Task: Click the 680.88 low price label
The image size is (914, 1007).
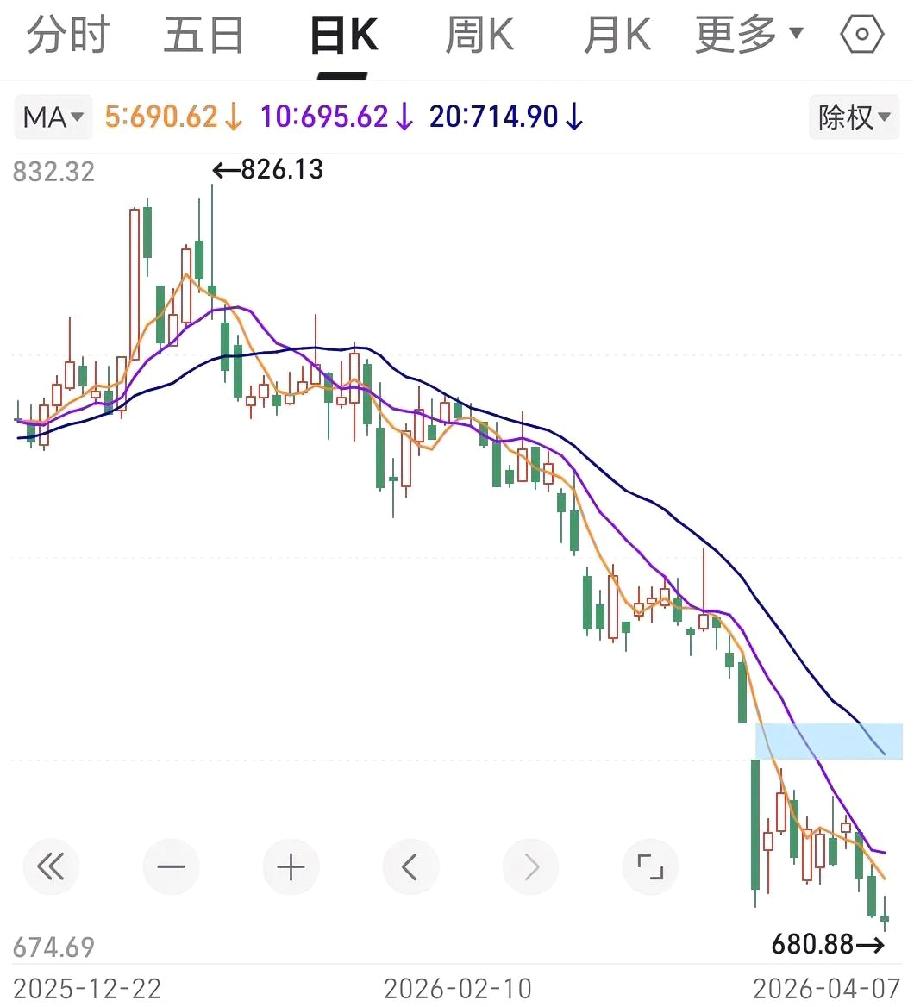Action: (x=819, y=943)
